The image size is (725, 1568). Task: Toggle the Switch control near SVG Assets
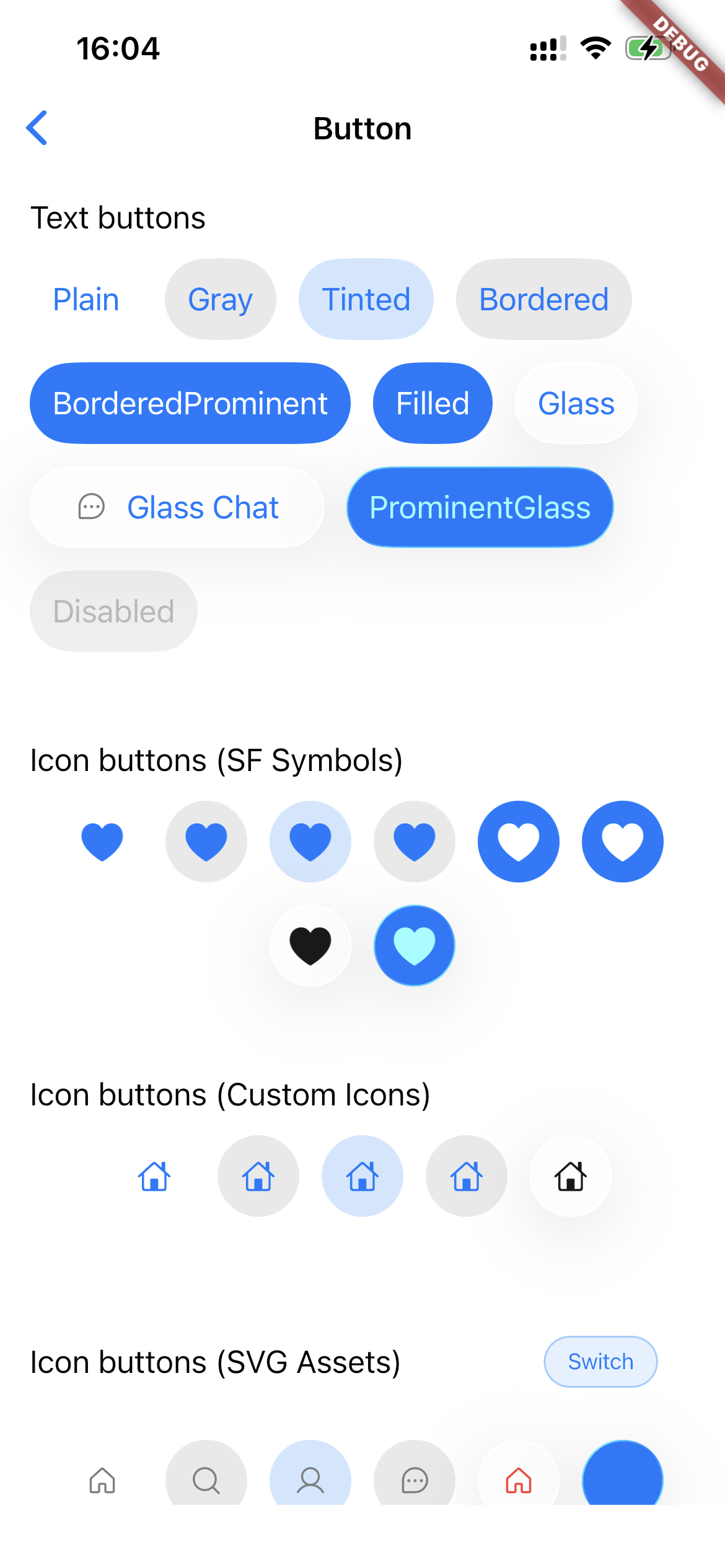tap(600, 1361)
